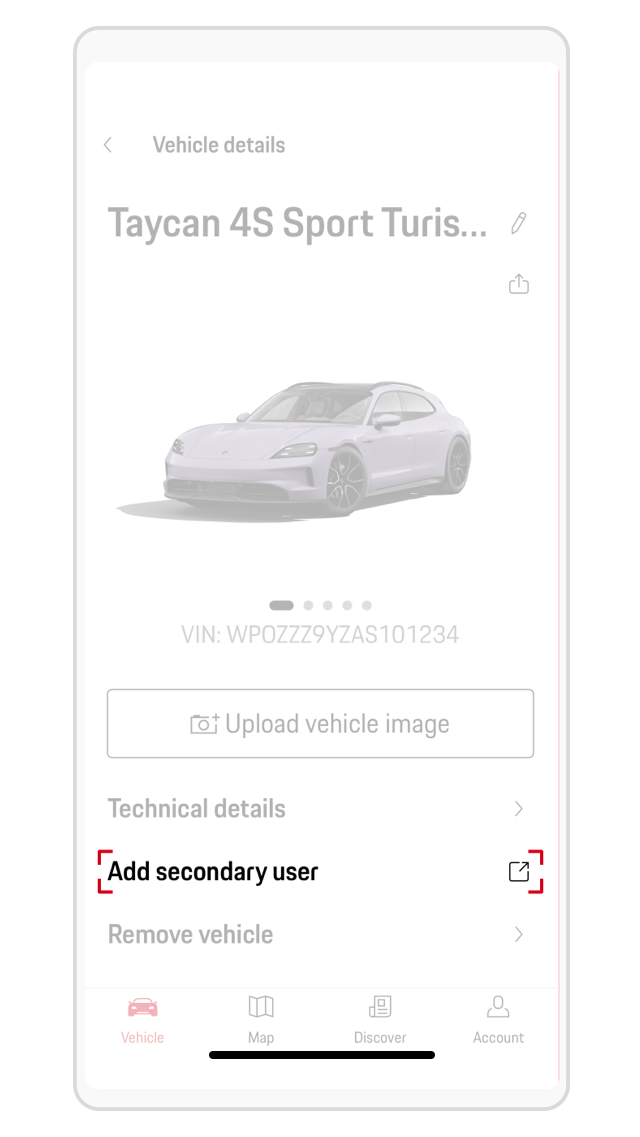Image resolution: width=640 pixels, height=1137 pixels.
Task: Tap the vehicle image page indicator dots
Action: (320, 605)
